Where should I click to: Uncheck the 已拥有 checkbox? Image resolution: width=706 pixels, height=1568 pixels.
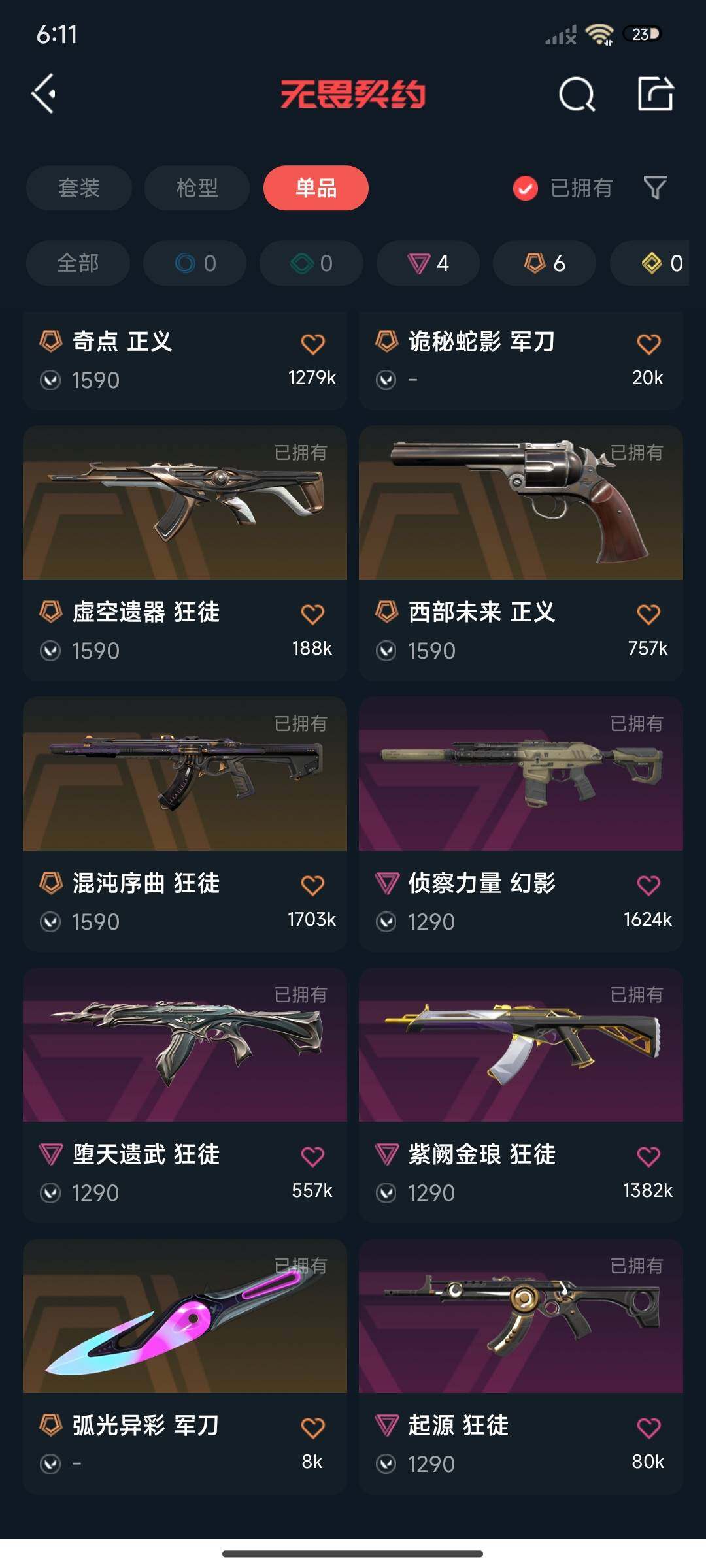click(x=526, y=188)
